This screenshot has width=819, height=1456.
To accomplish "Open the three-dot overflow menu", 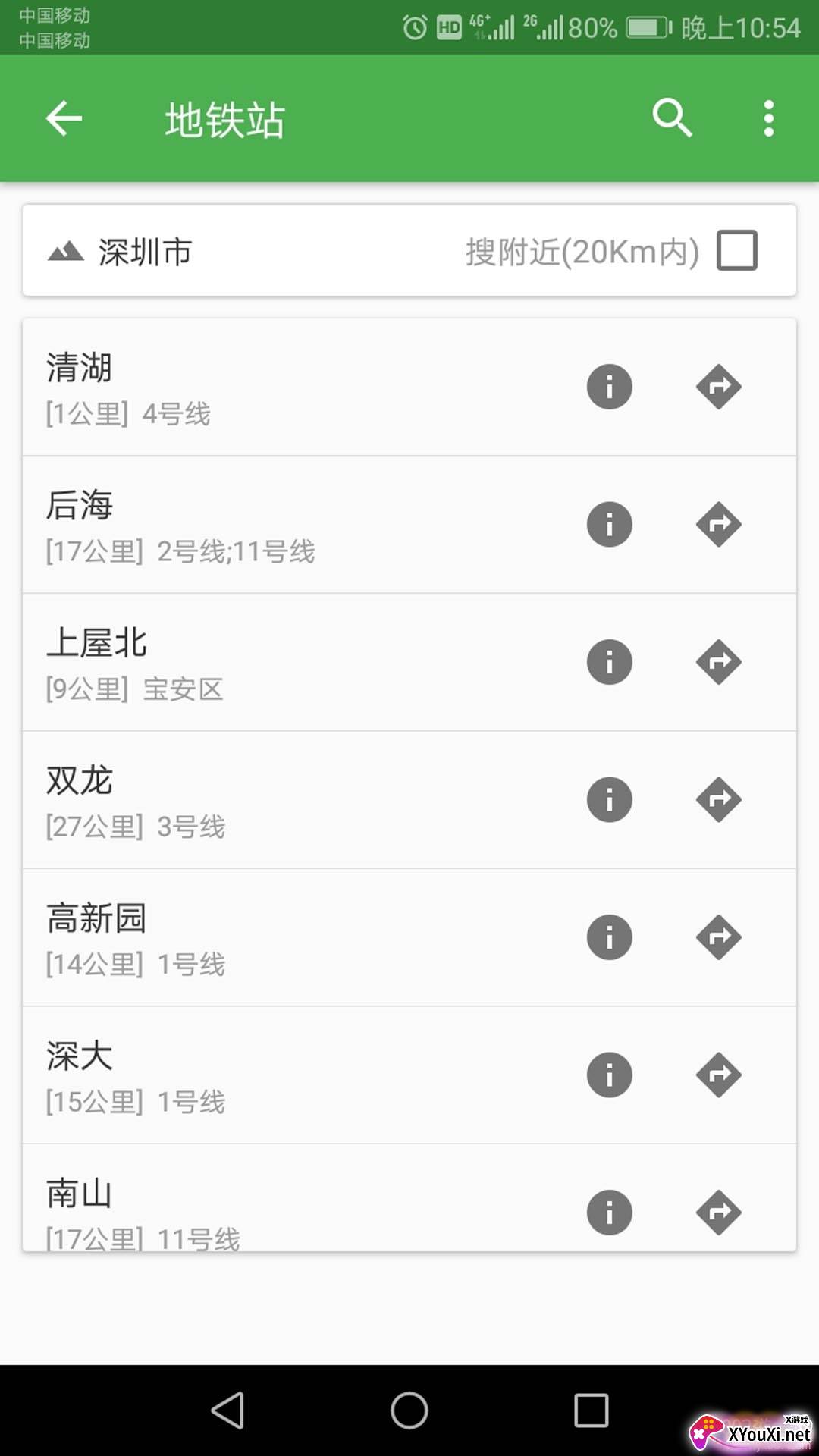I will (x=769, y=118).
